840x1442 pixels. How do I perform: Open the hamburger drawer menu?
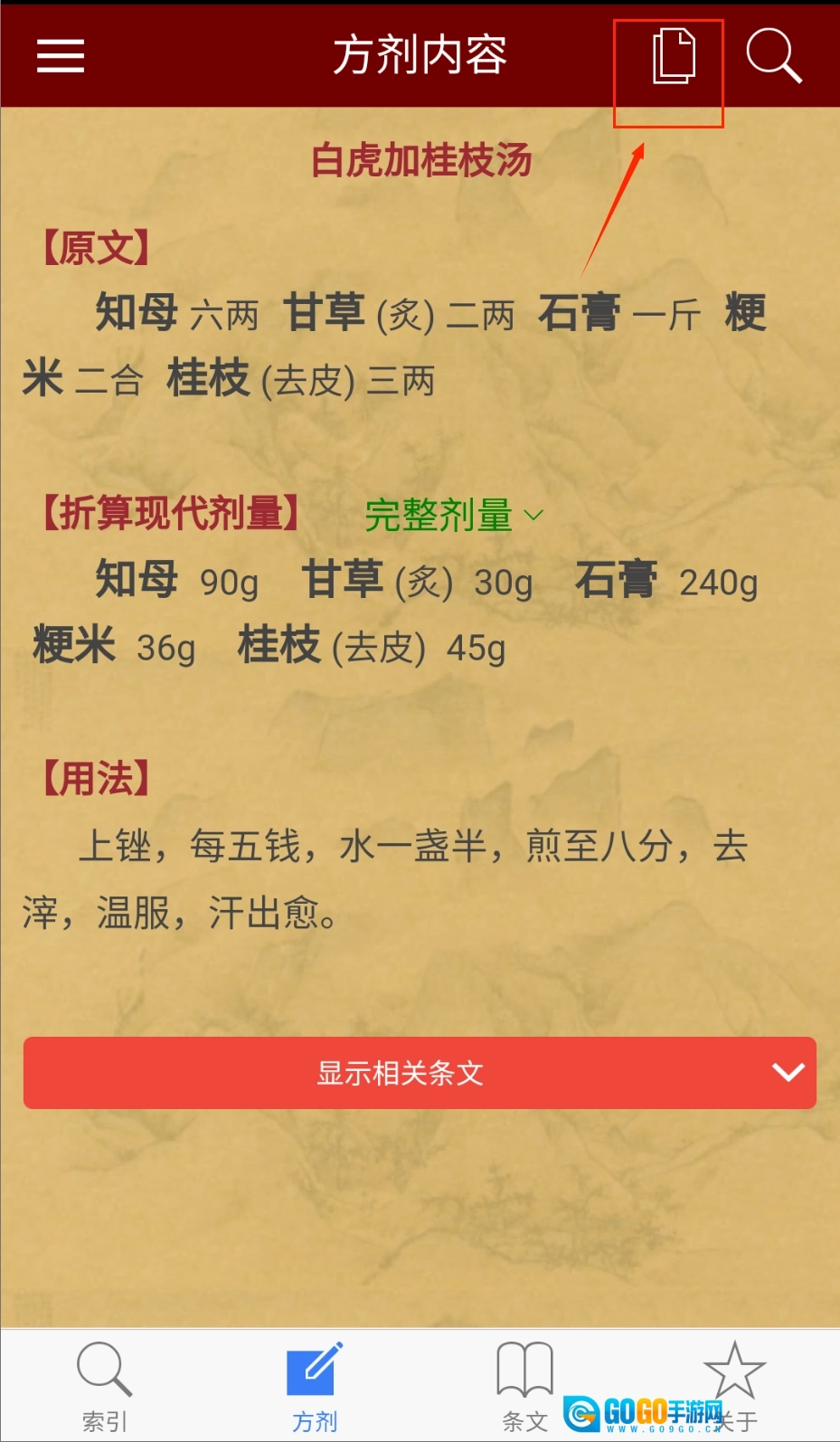coord(61,56)
